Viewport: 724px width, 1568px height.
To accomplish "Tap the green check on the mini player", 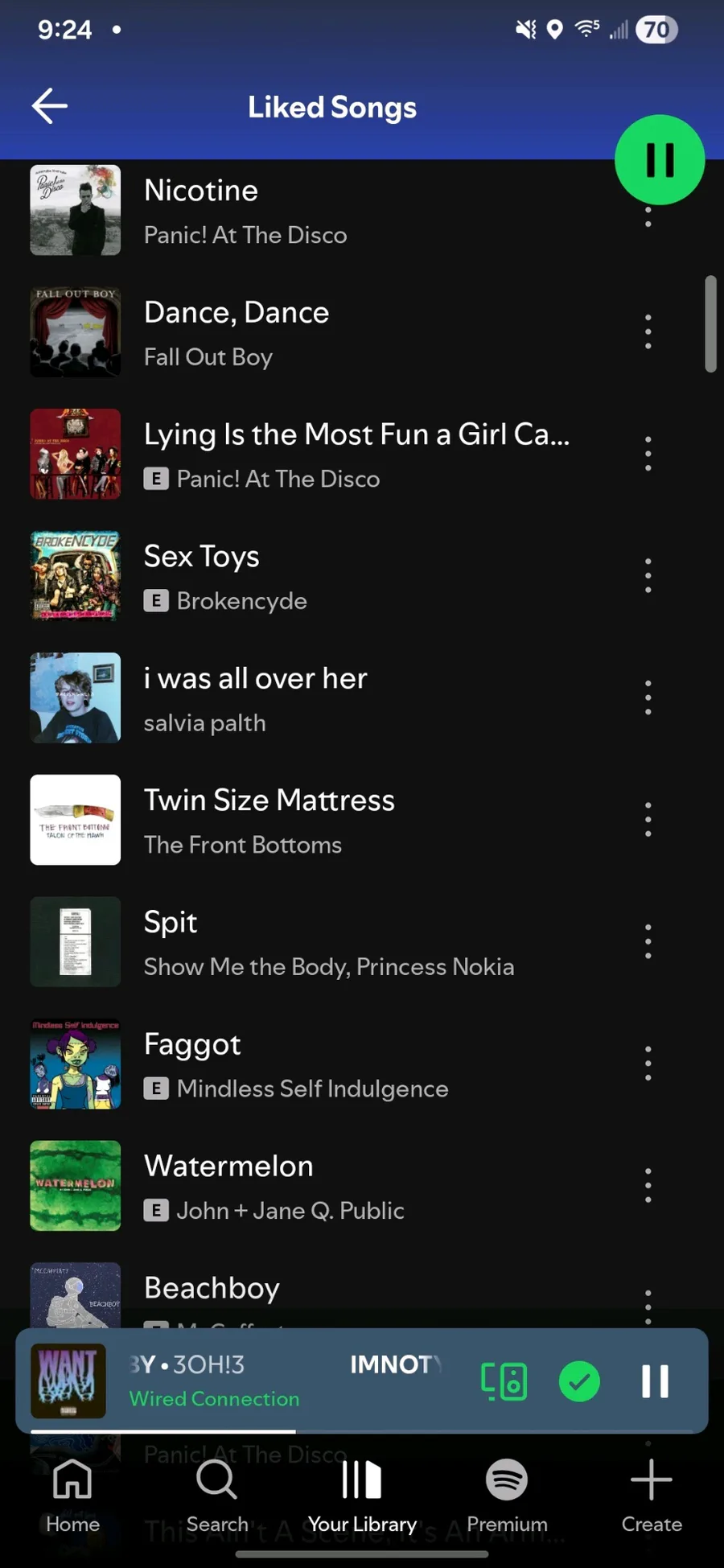I will 579,1381.
